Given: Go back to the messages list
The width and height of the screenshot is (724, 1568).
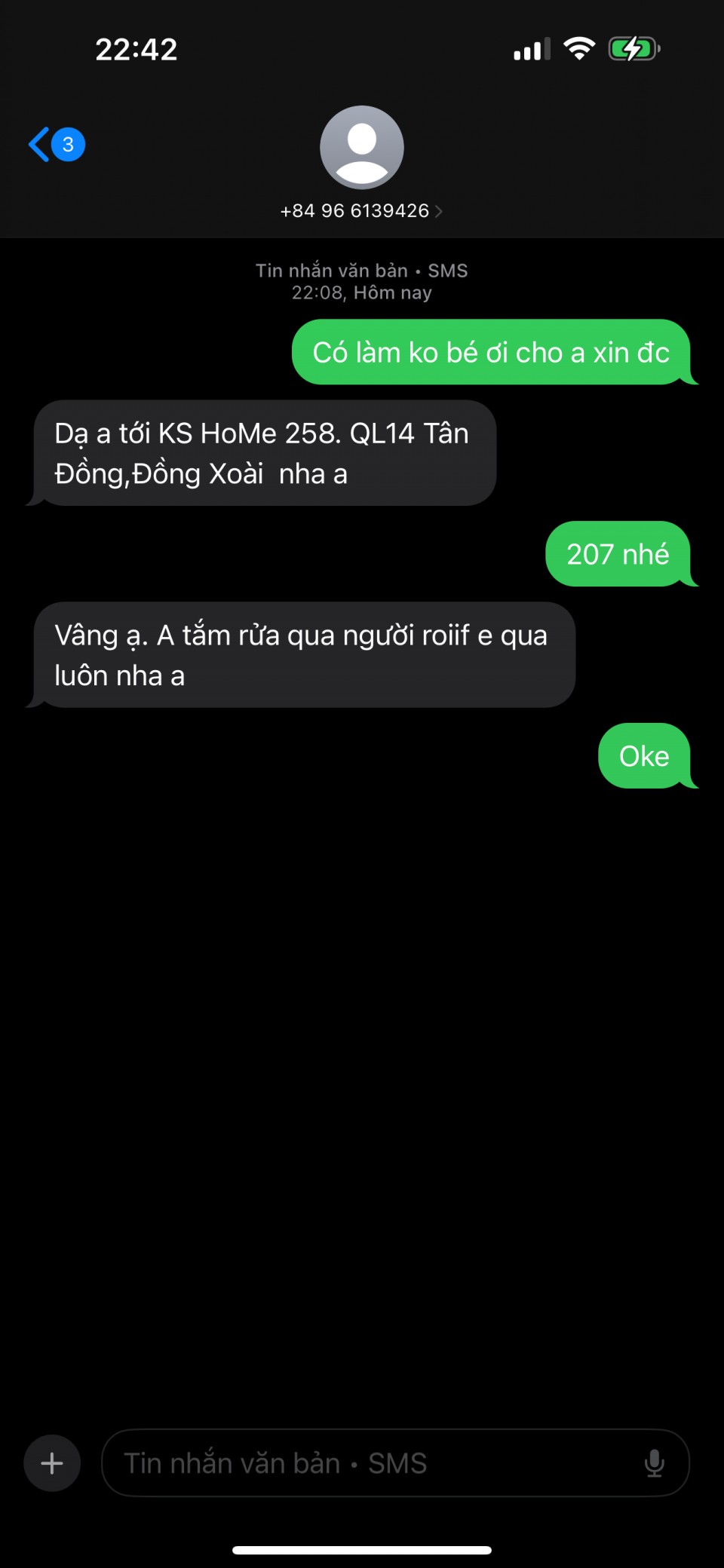Looking at the screenshot, I should pos(56,144).
